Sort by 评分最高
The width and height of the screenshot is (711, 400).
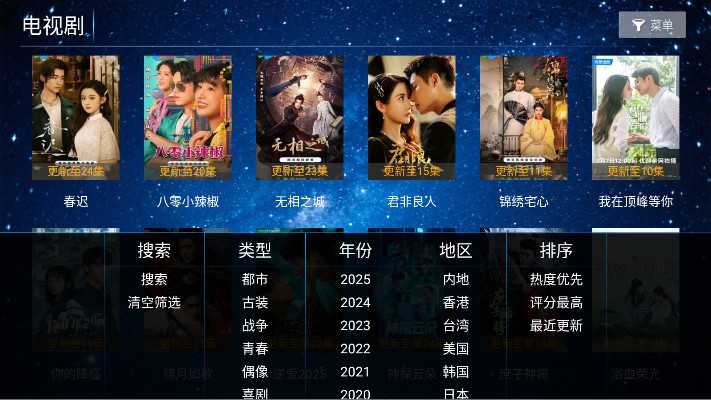point(556,302)
